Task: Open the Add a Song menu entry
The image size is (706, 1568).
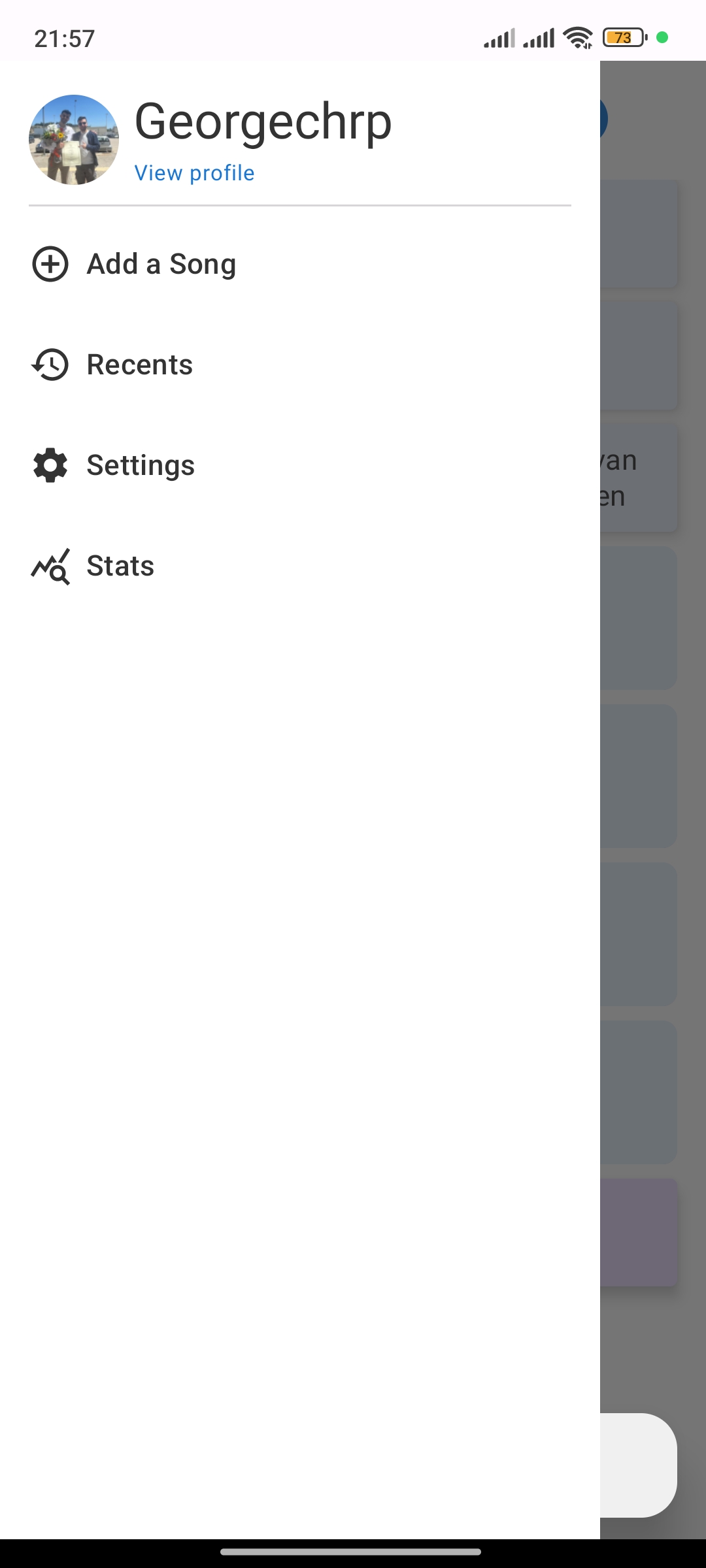Action: coord(161,265)
